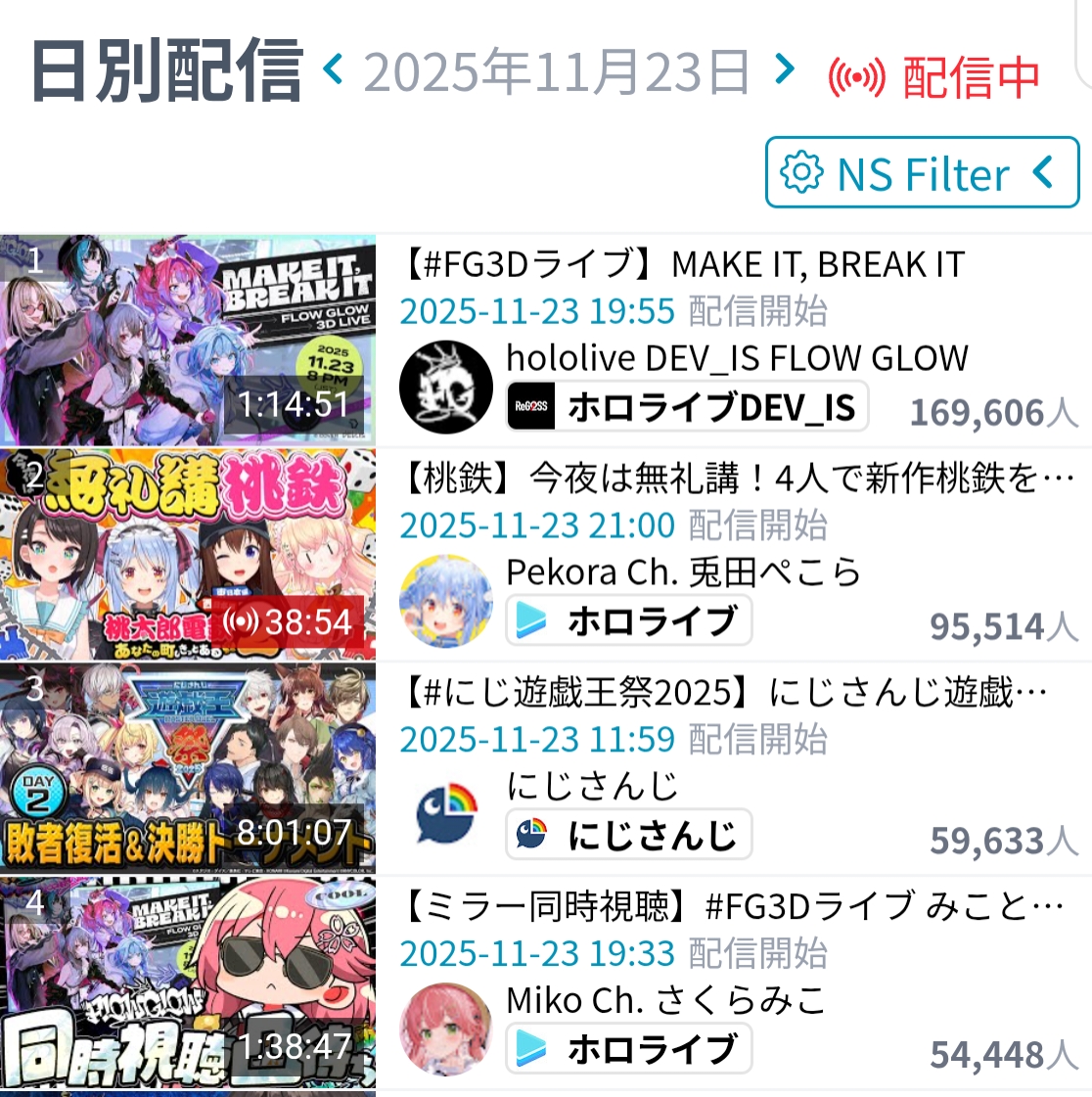This screenshot has height=1097, width=1092.
Task: Go to the next day's streams
Action: coord(784,69)
